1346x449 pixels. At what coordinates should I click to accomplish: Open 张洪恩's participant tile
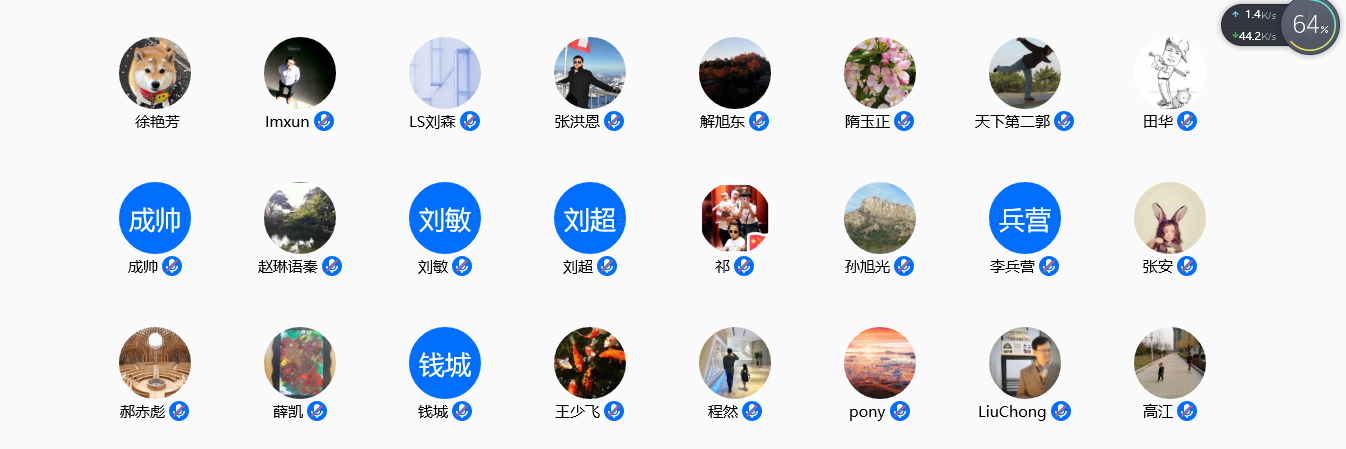pos(590,73)
